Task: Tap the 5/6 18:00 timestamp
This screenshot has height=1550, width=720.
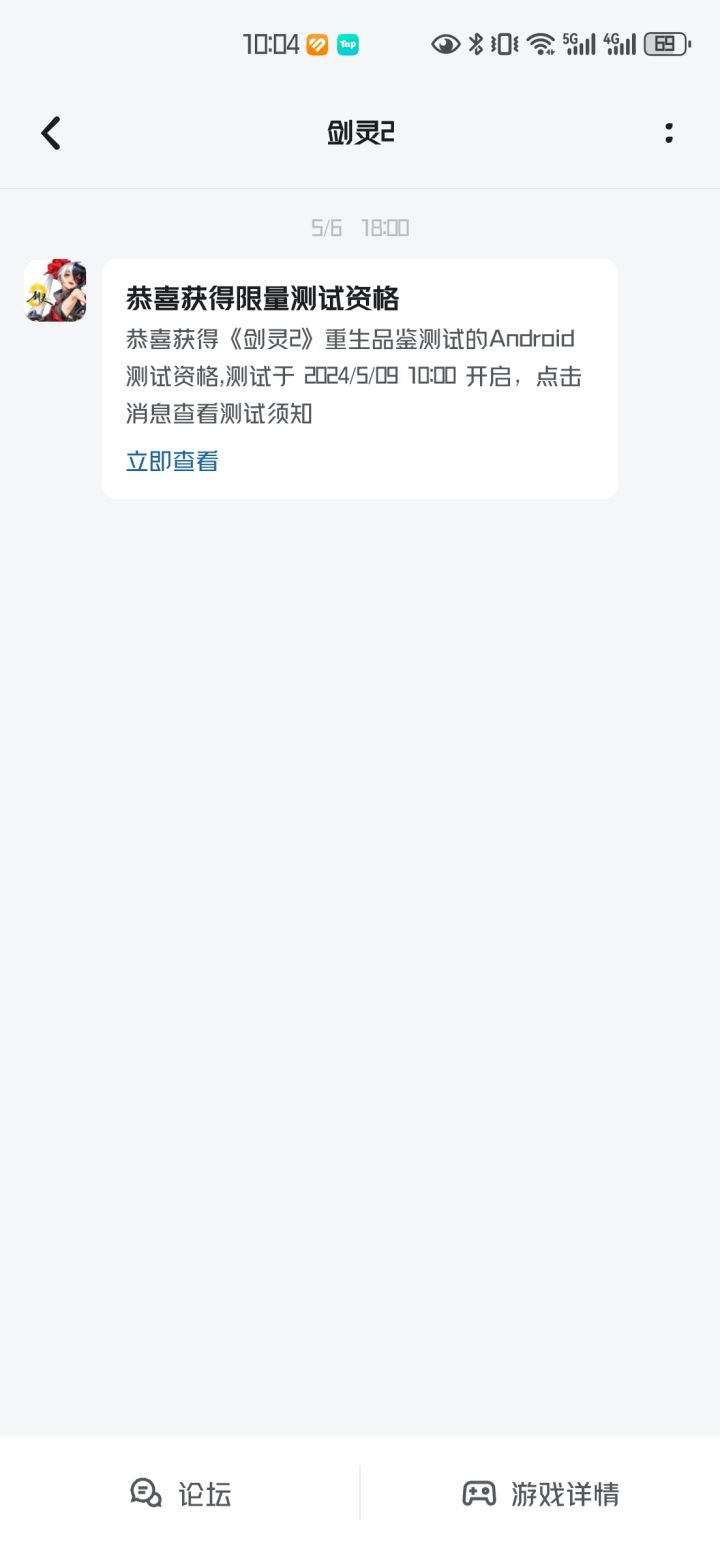Action: coord(360,228)
